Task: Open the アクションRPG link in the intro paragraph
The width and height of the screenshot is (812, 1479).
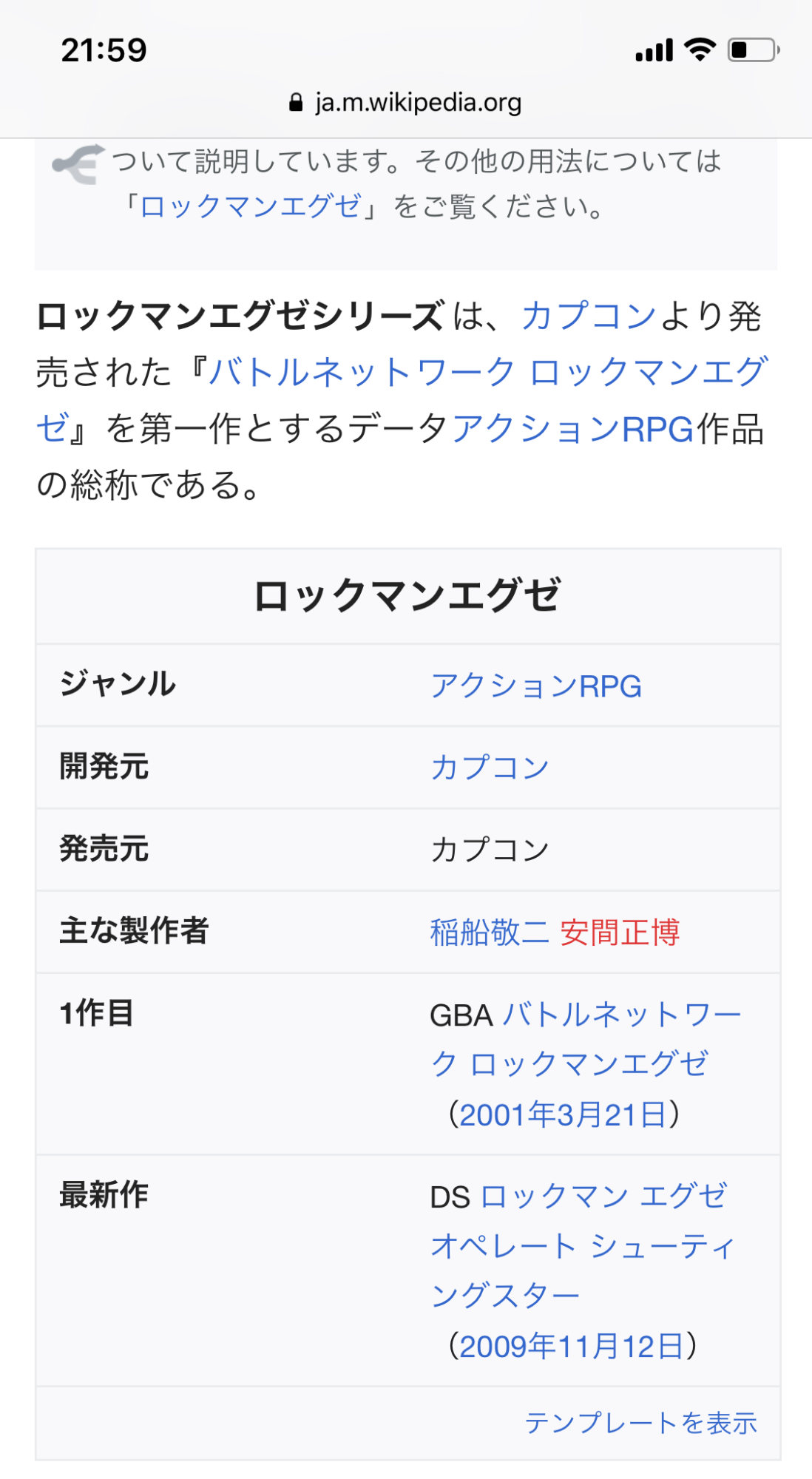Action: click(x=572, y=429)
